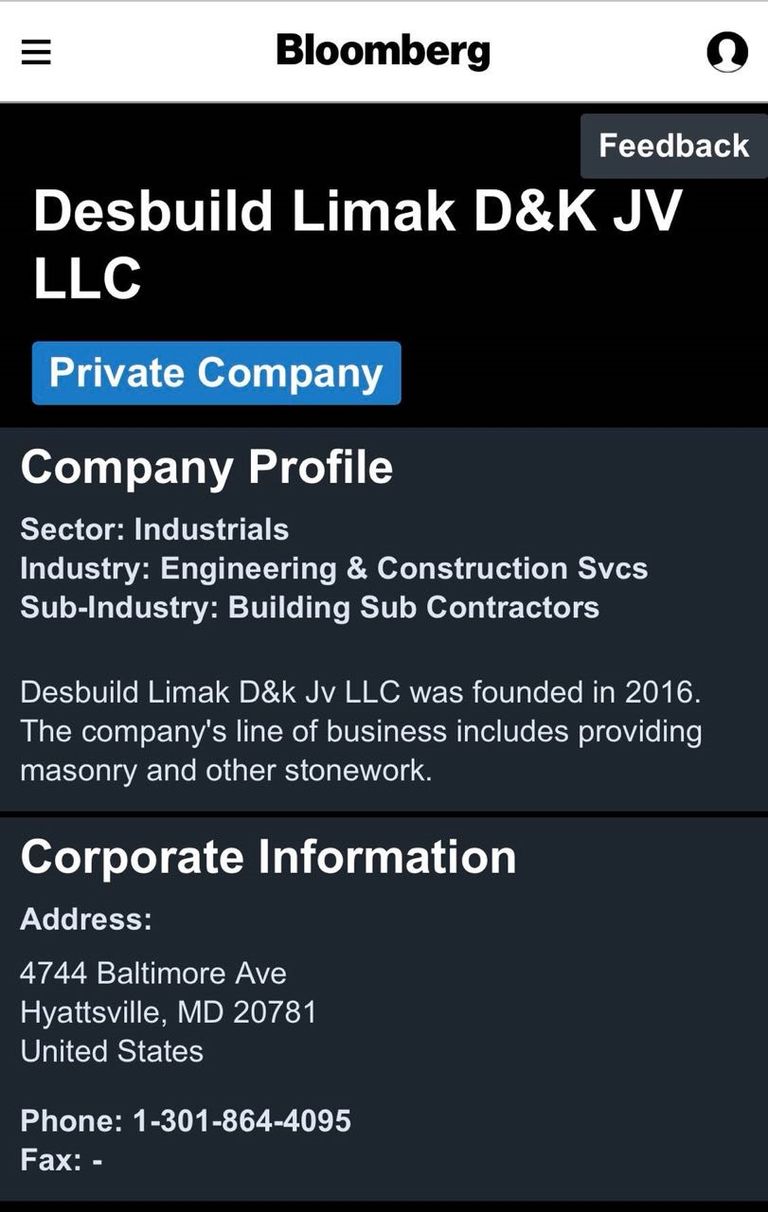Open the user account profile icon
Screen dimensions: 768x1212
tap(727, 51)
